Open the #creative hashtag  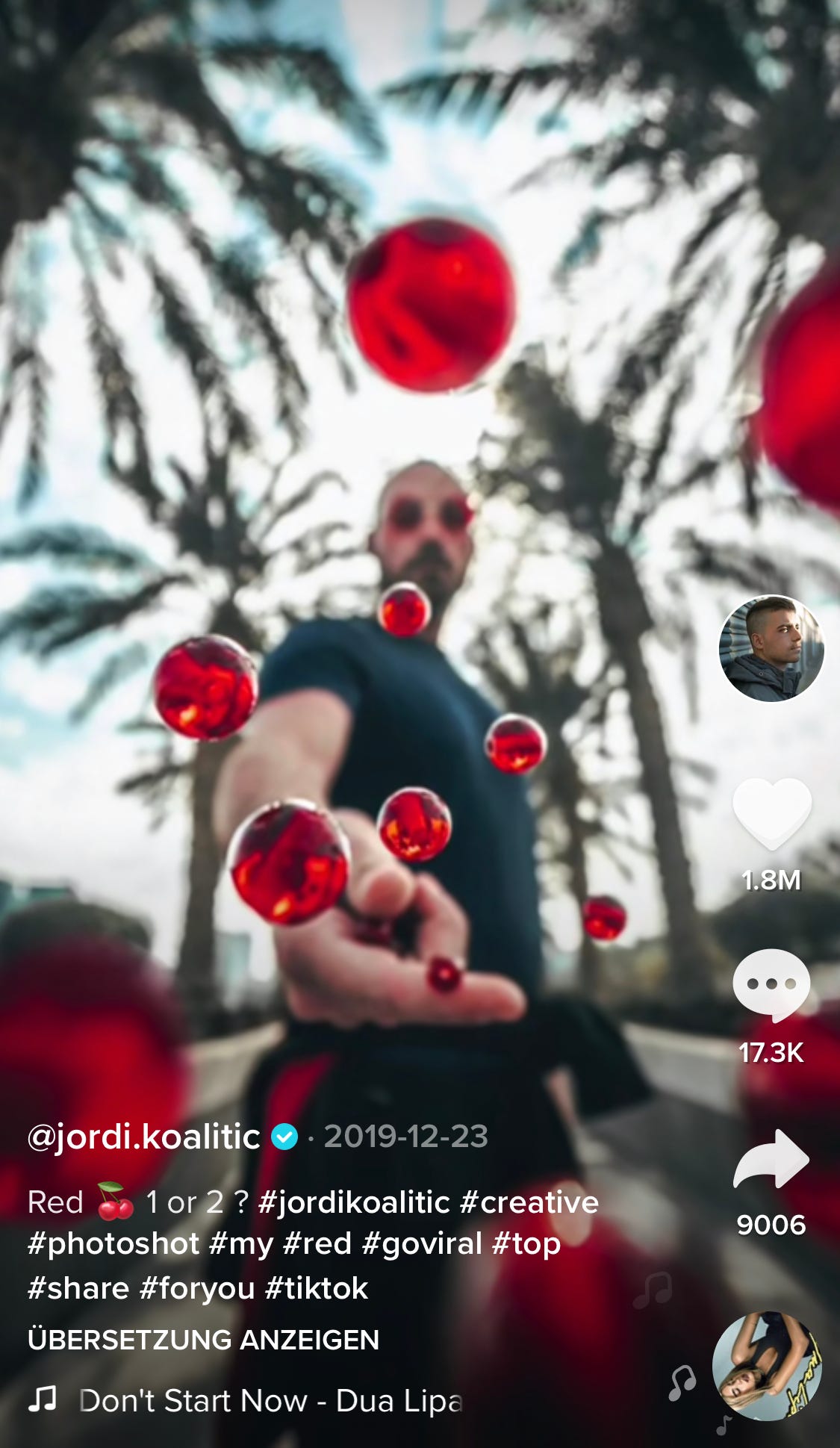[x=529, y=1202]
